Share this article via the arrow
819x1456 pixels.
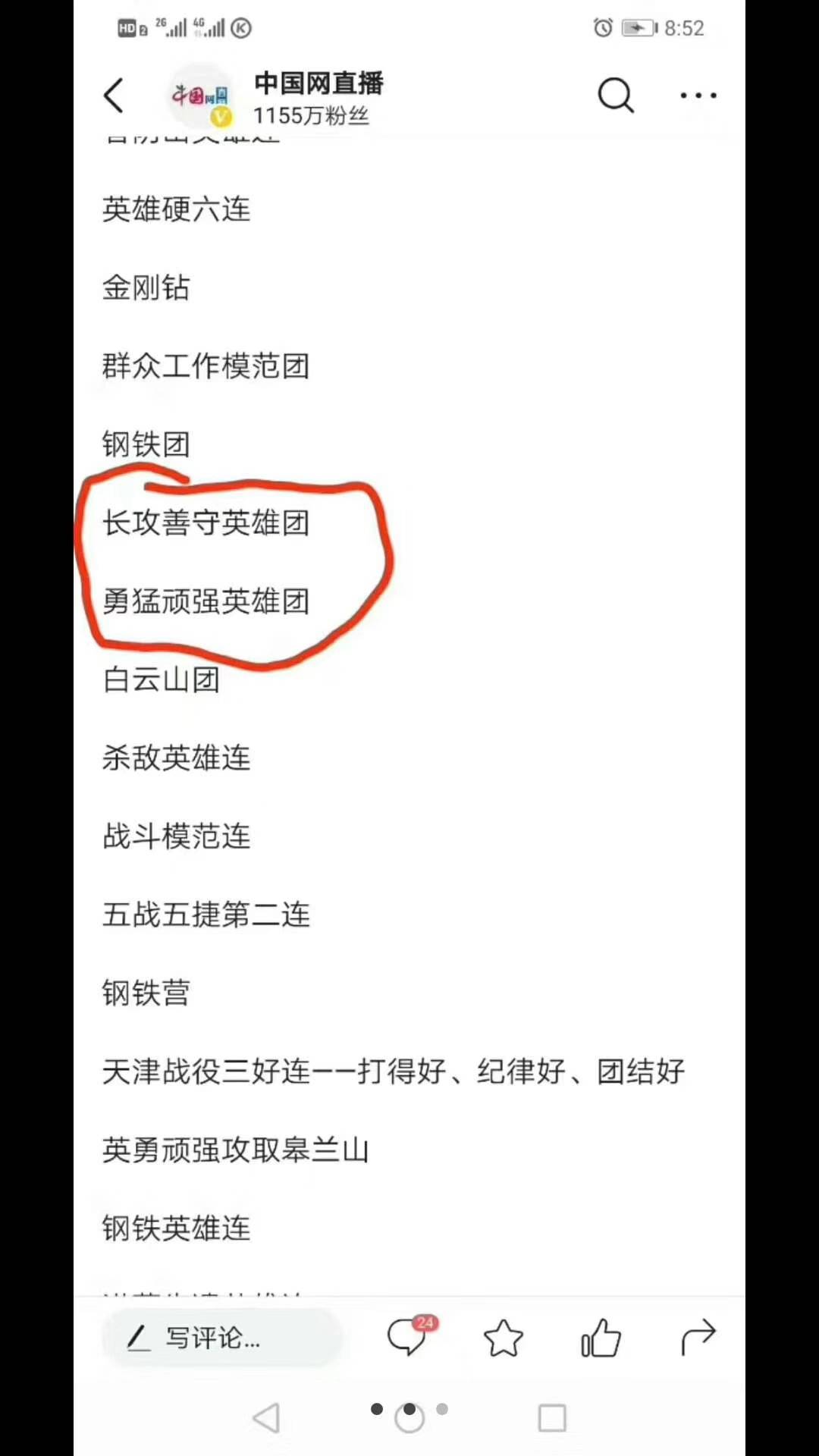click(698, 1337)
